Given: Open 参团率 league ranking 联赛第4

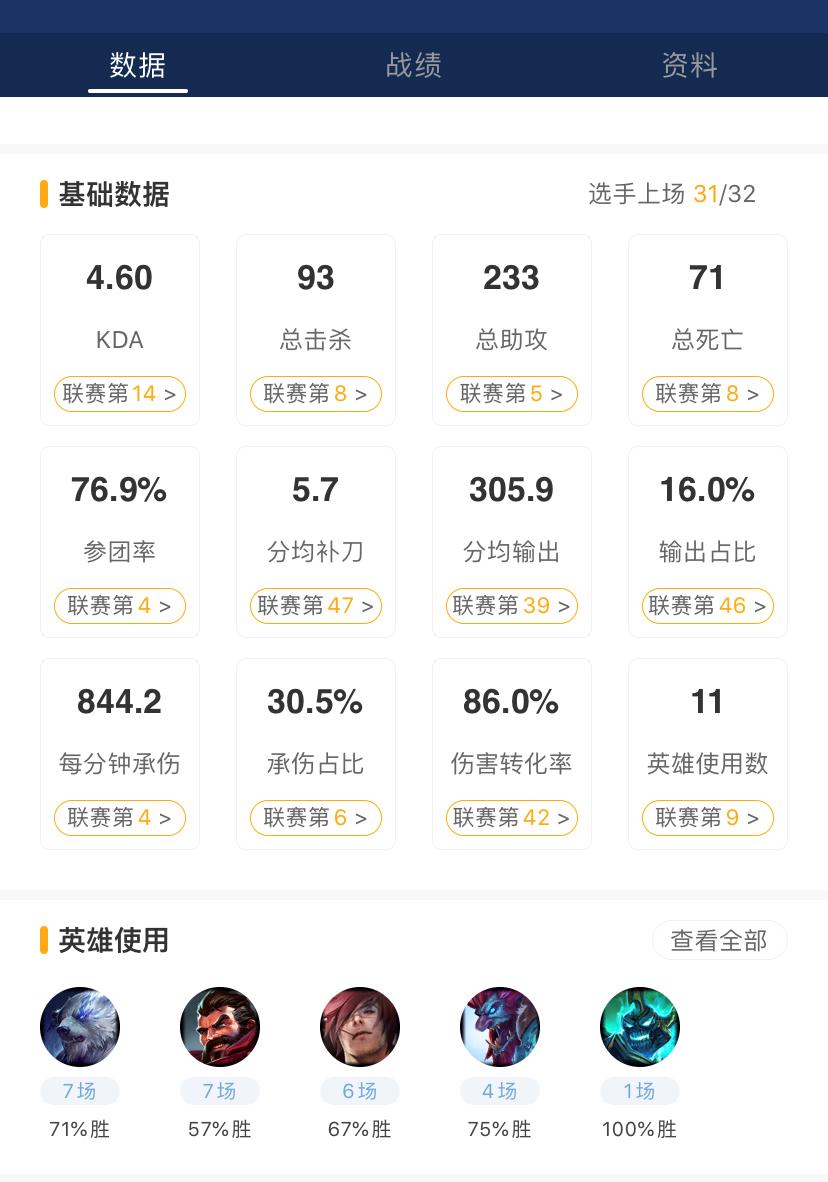Looking at the screenshot, I should 120,606.
